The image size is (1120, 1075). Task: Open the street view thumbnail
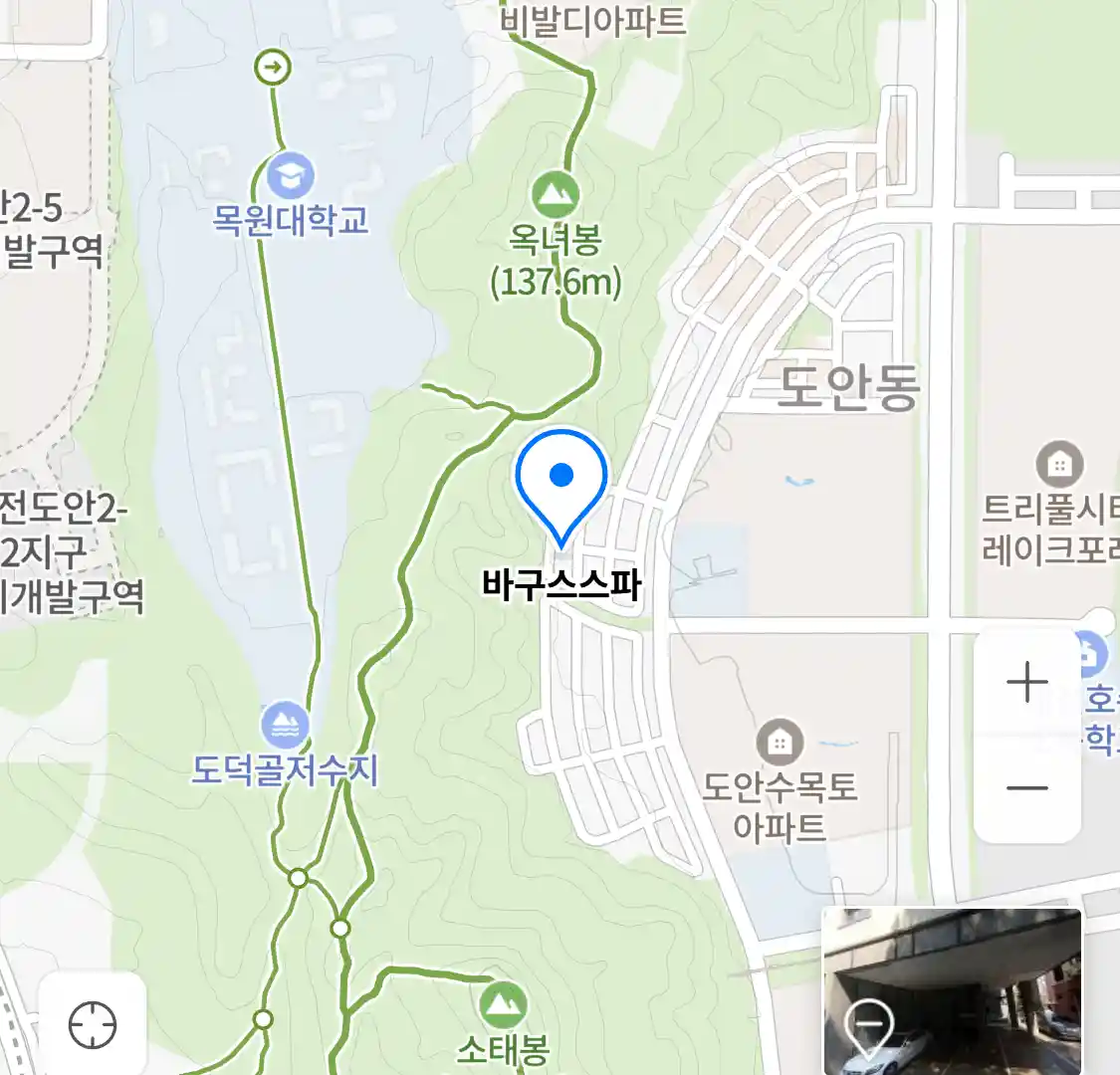point(952,989)
